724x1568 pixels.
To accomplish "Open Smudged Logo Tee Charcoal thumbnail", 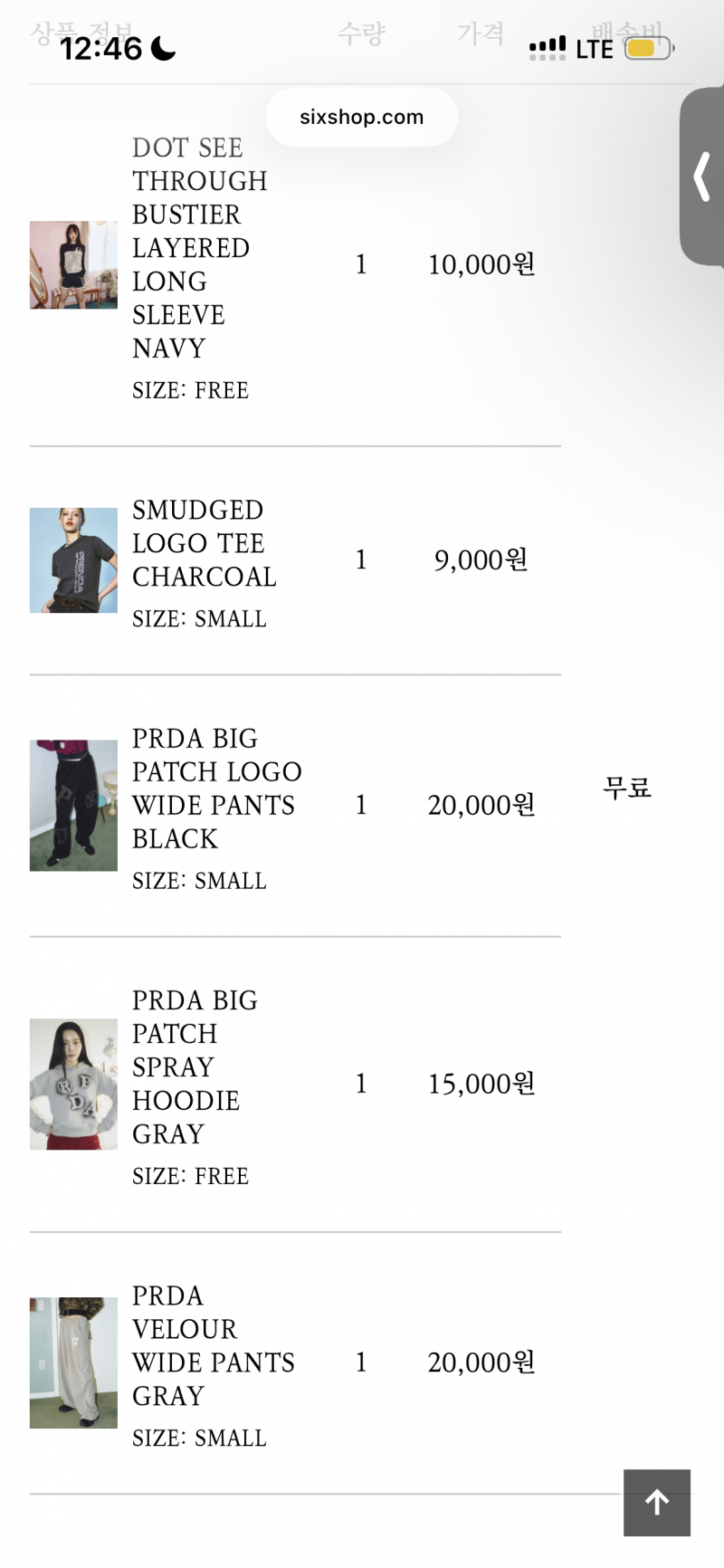I will coord(73,560).
